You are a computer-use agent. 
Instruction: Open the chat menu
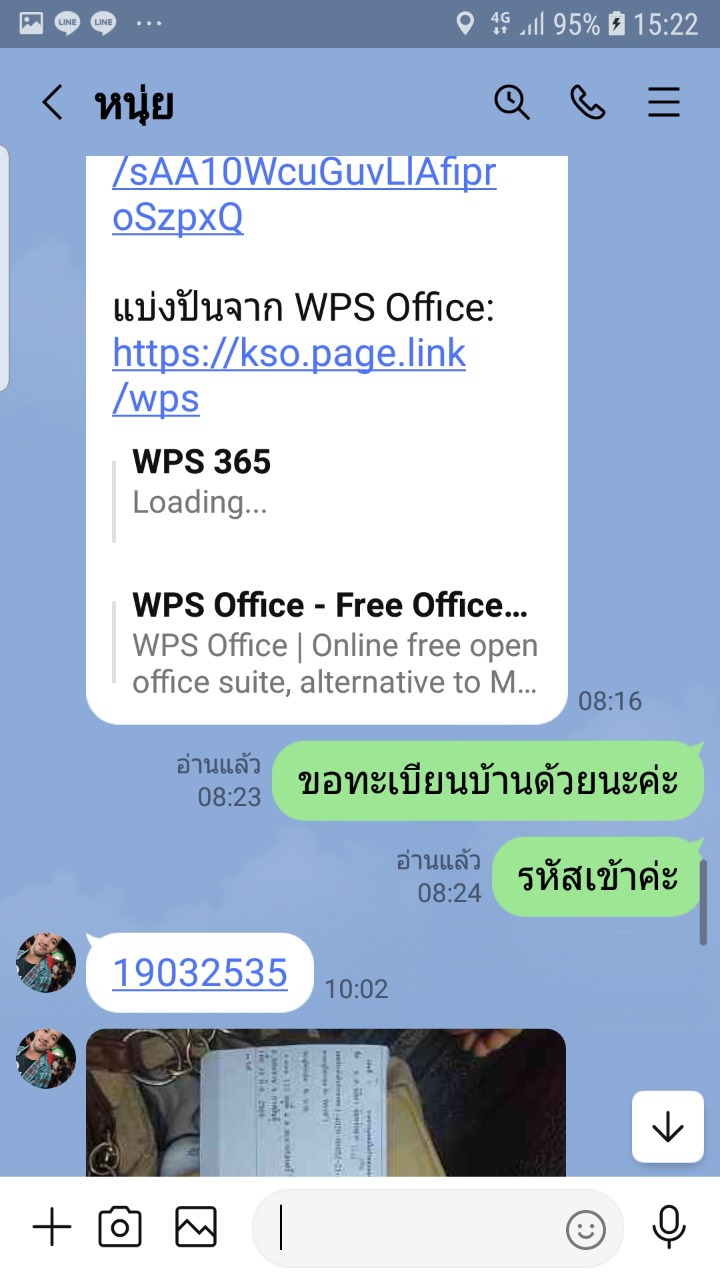[x=664, y=102]
